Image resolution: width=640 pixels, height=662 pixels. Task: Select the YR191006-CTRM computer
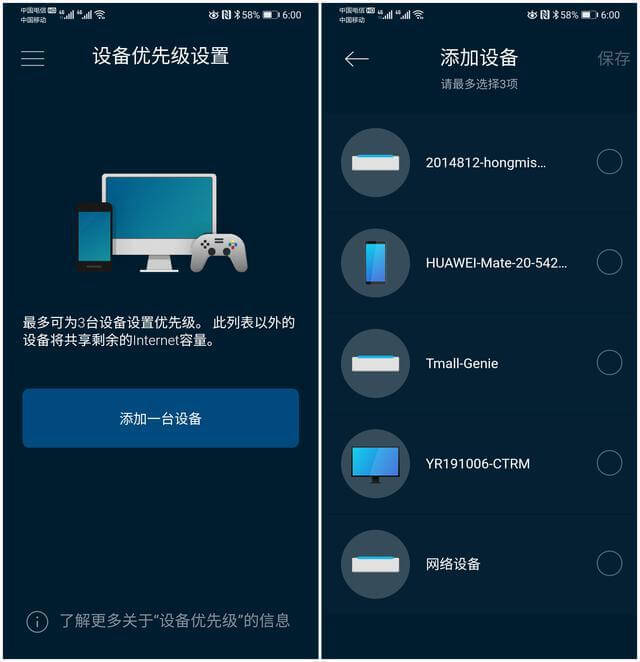609,463
